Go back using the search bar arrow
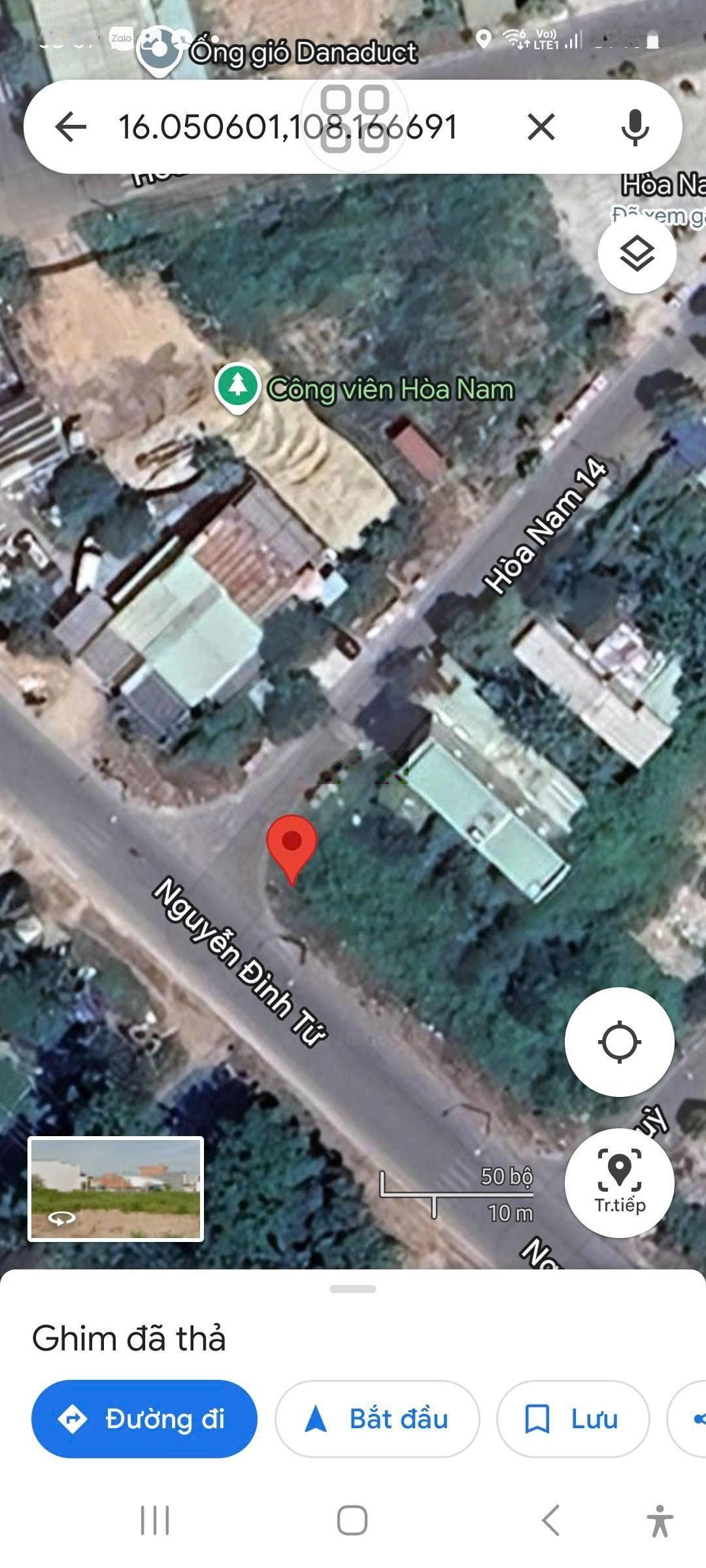The width and height of the screenshot is (706, 1568). pos(71,126)
